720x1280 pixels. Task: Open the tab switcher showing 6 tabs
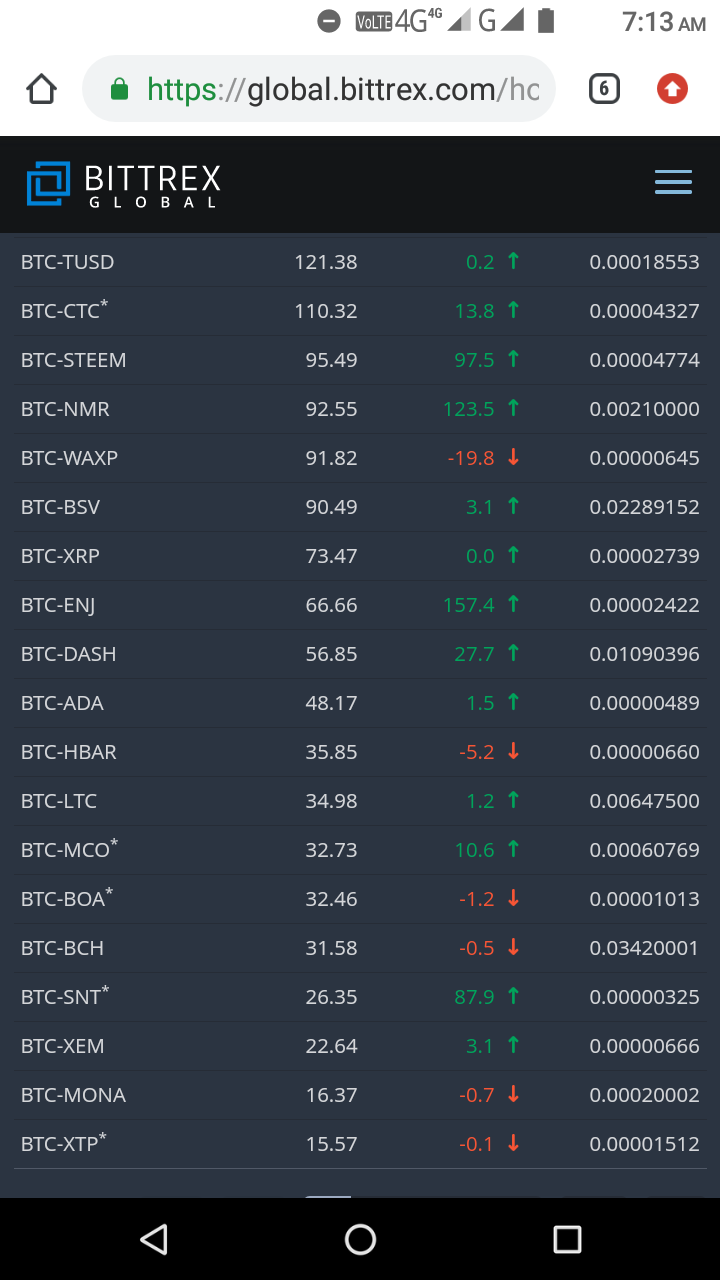[x=603, y=90]
